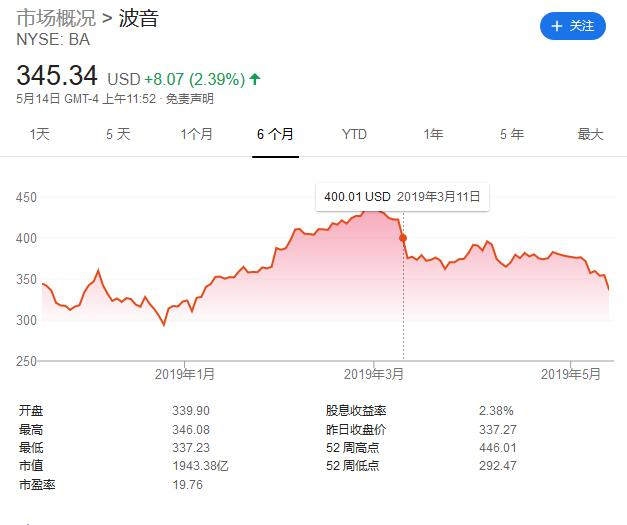Show the 最大 time range

[590, 134]
